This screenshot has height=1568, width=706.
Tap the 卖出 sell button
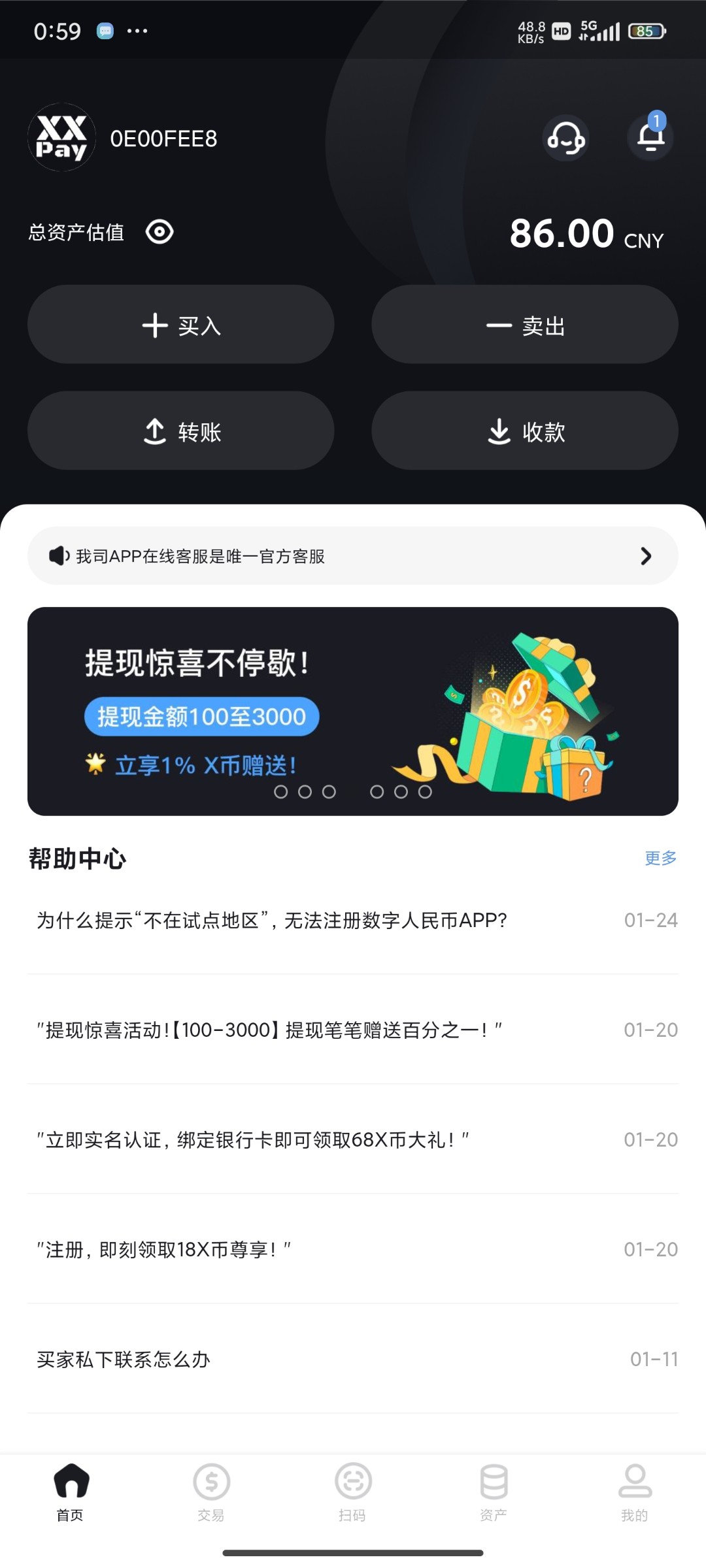[x=524, y=325]
